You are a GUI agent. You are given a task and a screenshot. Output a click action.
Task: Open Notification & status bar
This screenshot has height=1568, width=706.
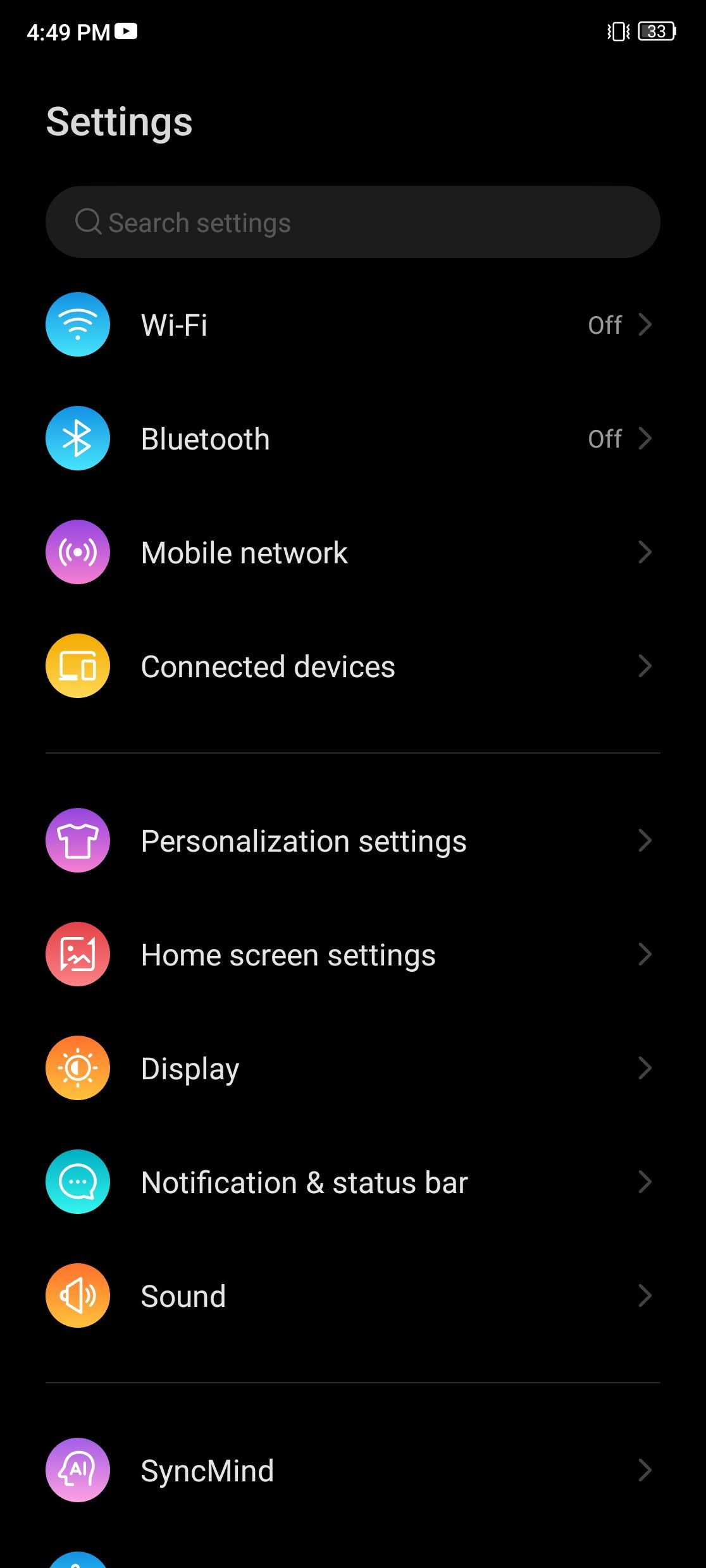pyautogui.click(x=352, y=1182)
